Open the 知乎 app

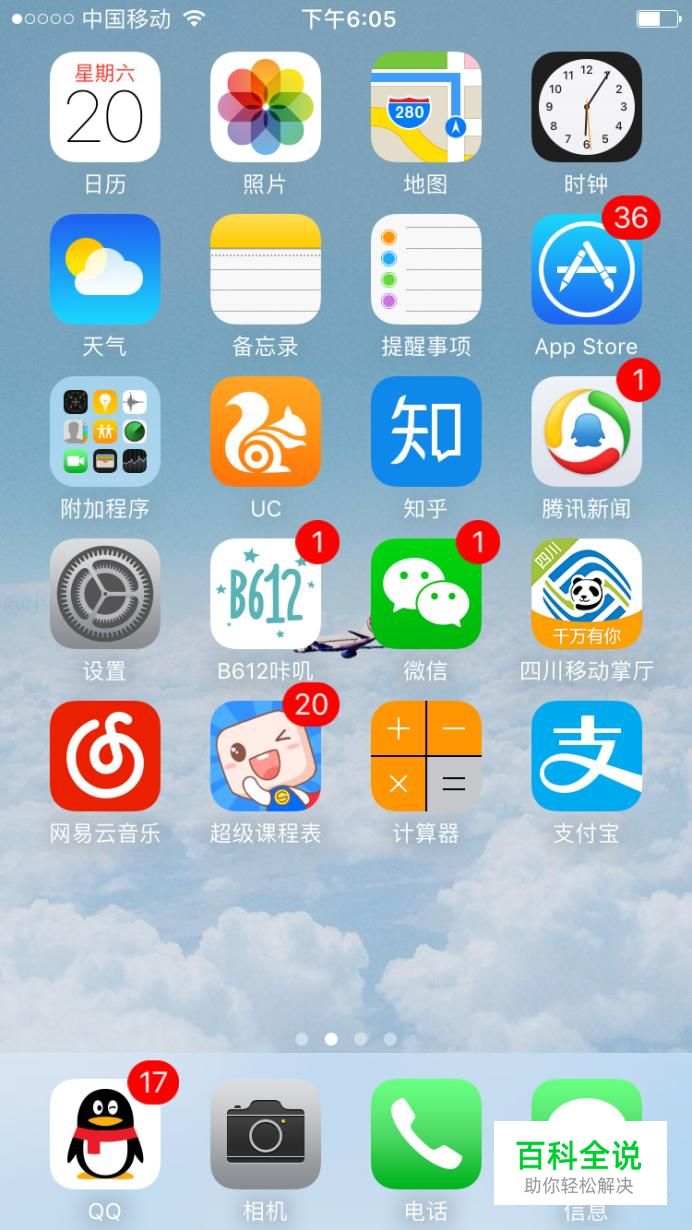click(426, 431)
